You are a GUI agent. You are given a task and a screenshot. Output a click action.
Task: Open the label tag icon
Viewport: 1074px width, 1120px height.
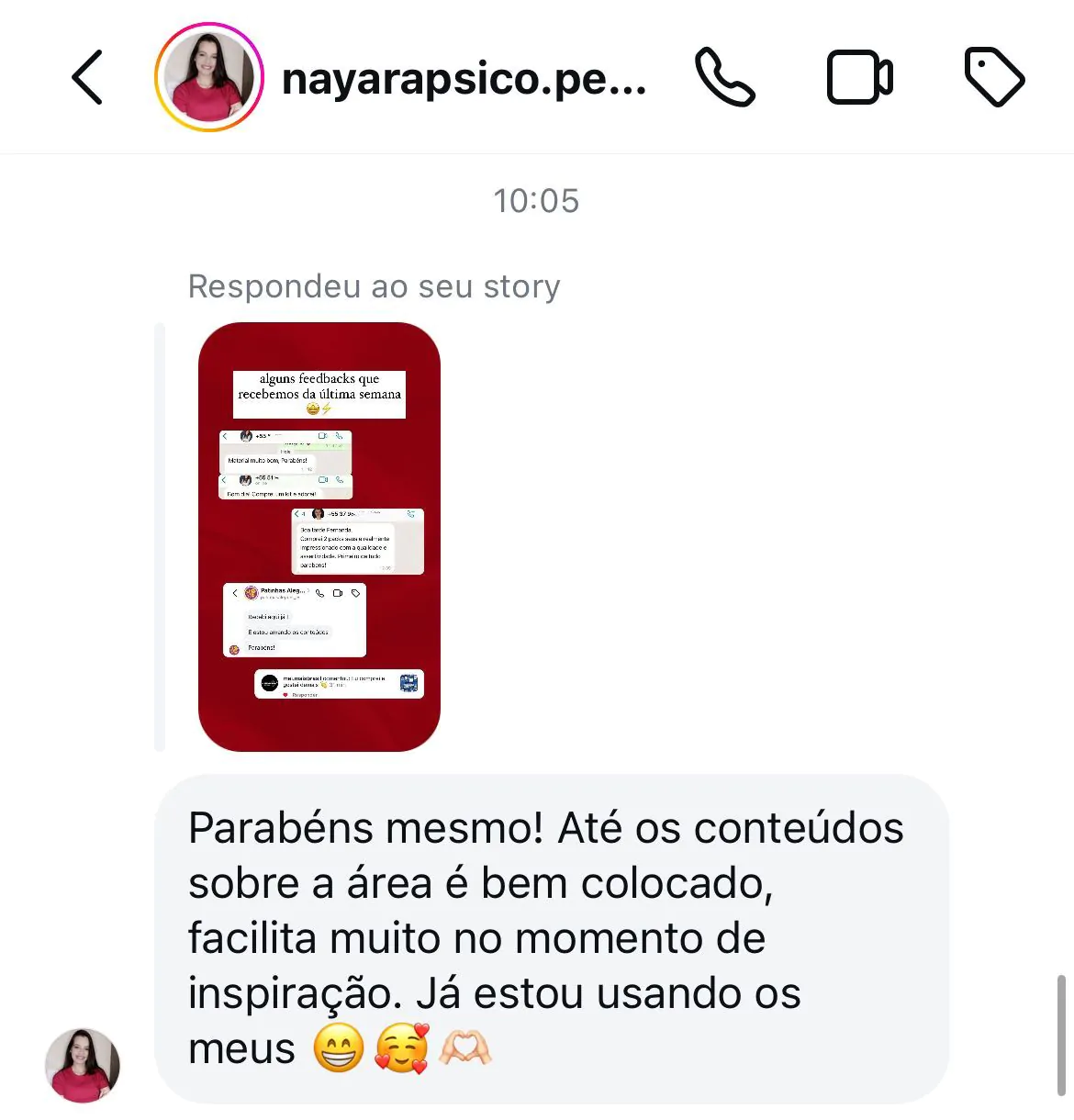(994, 77)
